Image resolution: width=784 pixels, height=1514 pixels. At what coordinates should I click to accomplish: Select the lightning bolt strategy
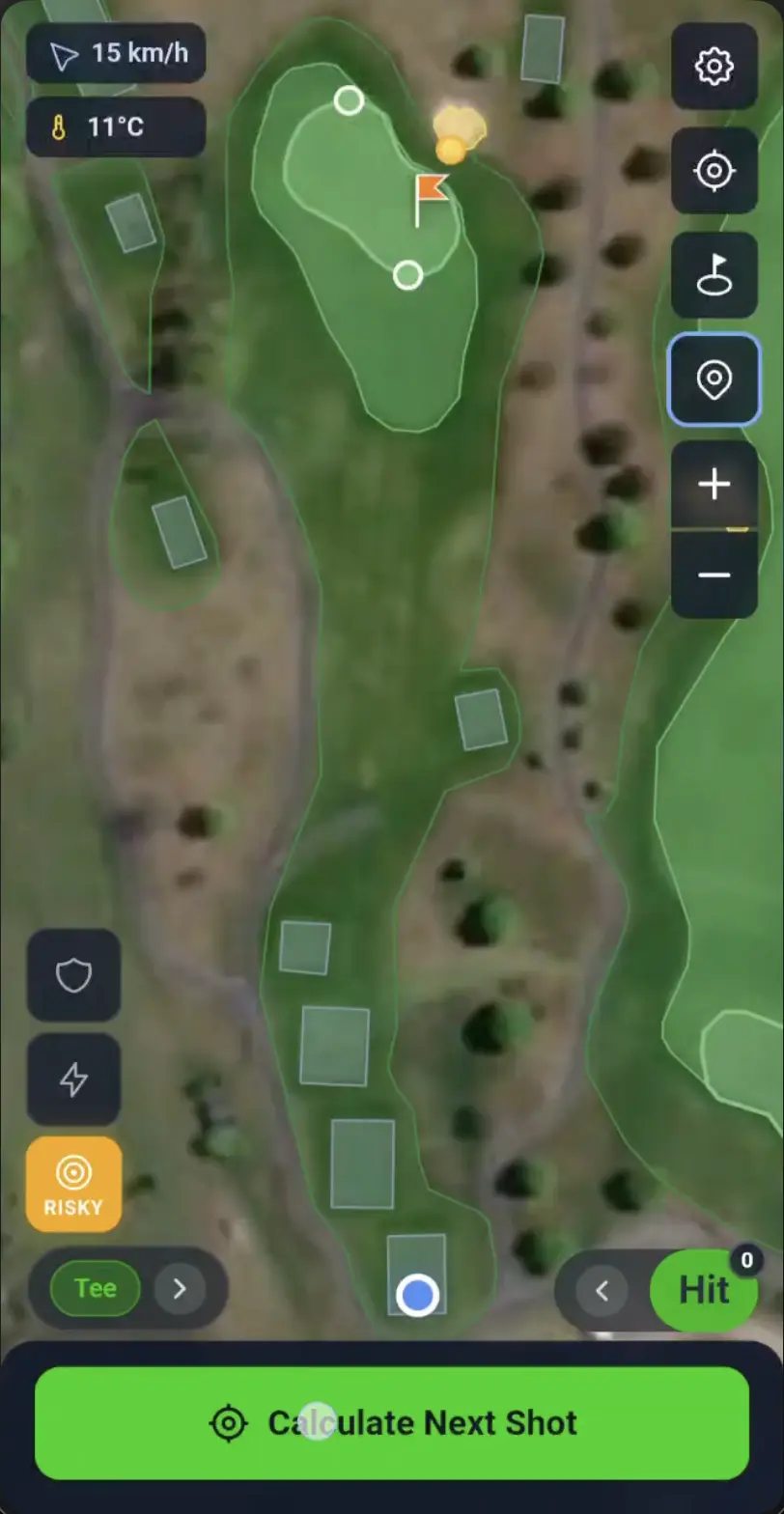tap(73, 1079)
